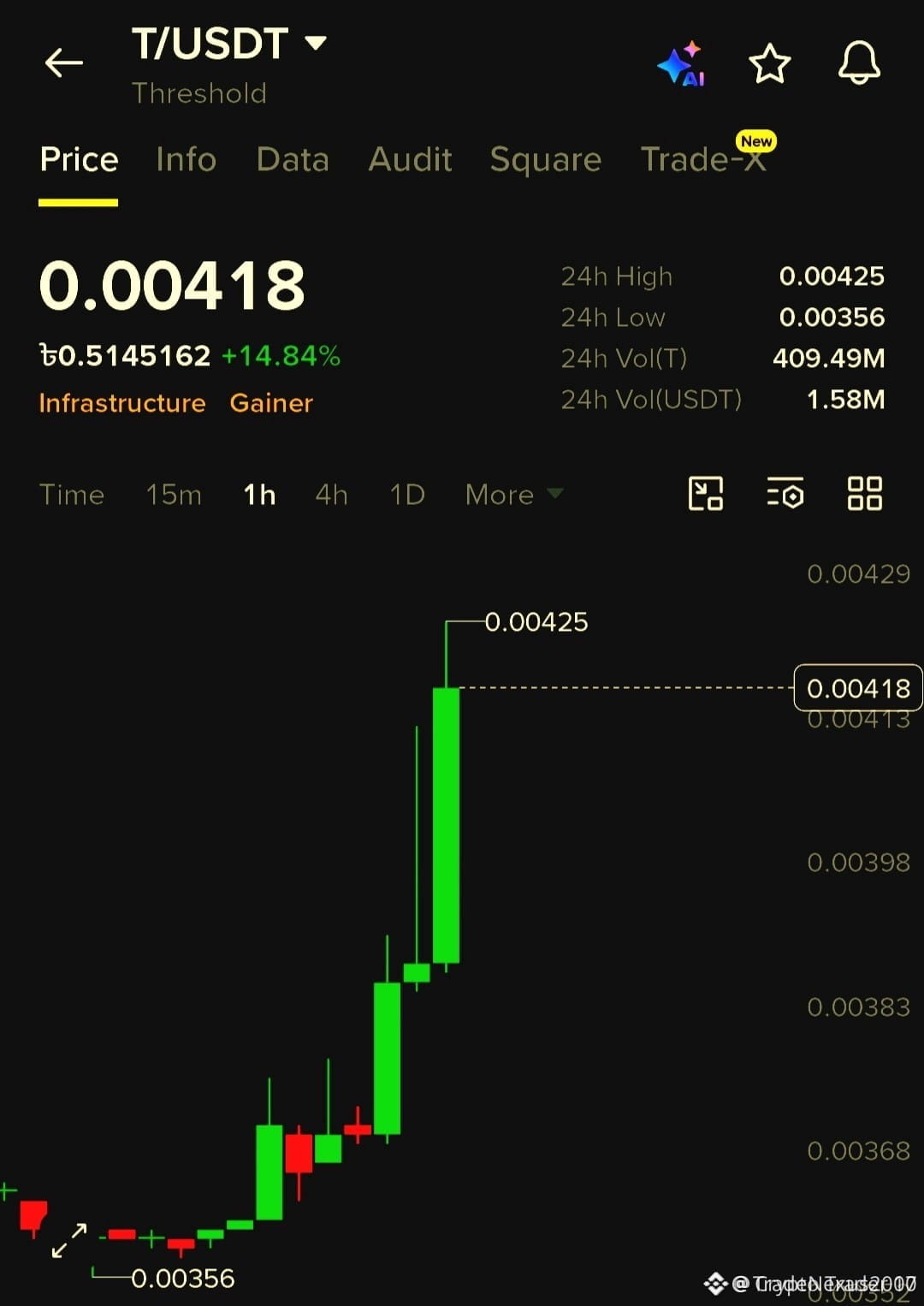
Task: Open the chart drawing tools icon
Action: [706, 494]
